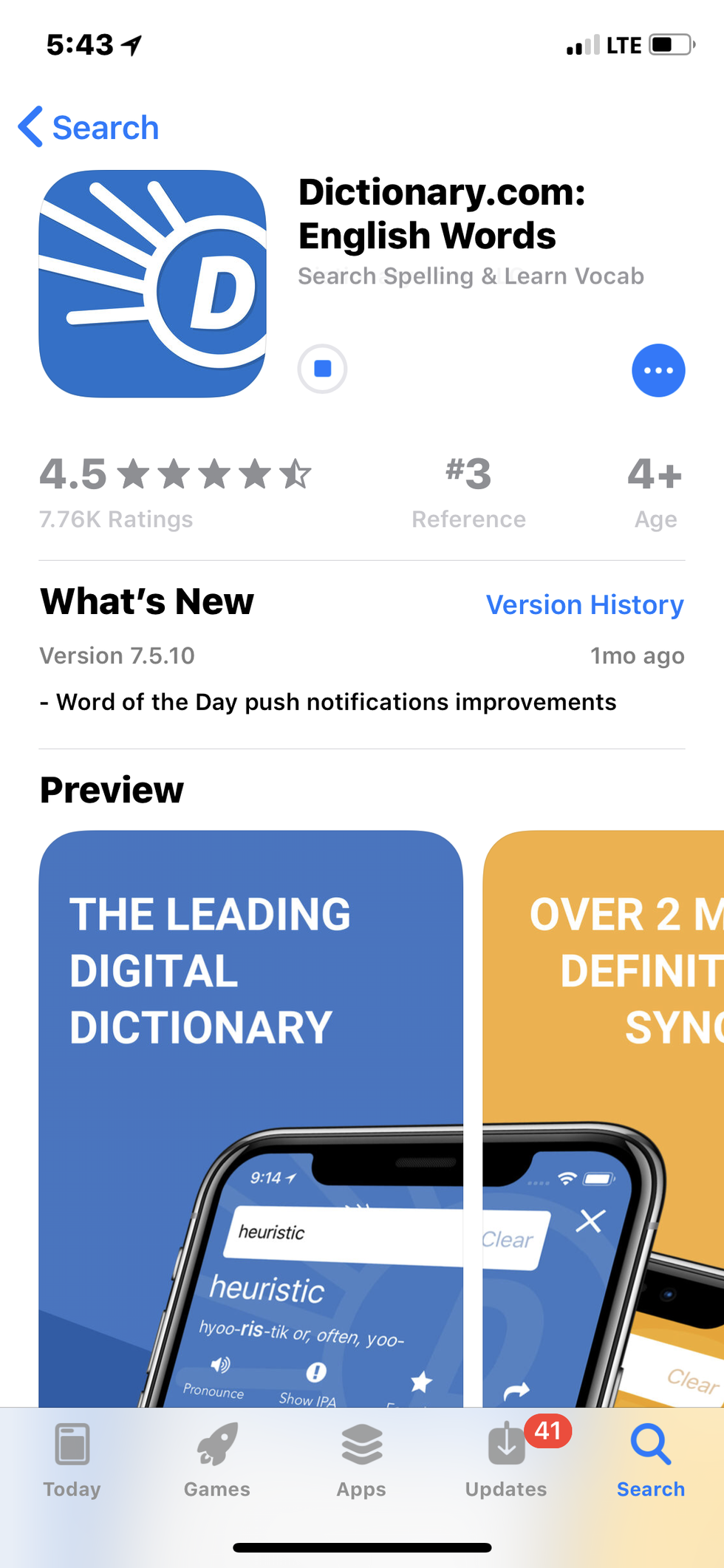Open Version History
Viewport: 724px width, 1568px height.
pos(584,604)
